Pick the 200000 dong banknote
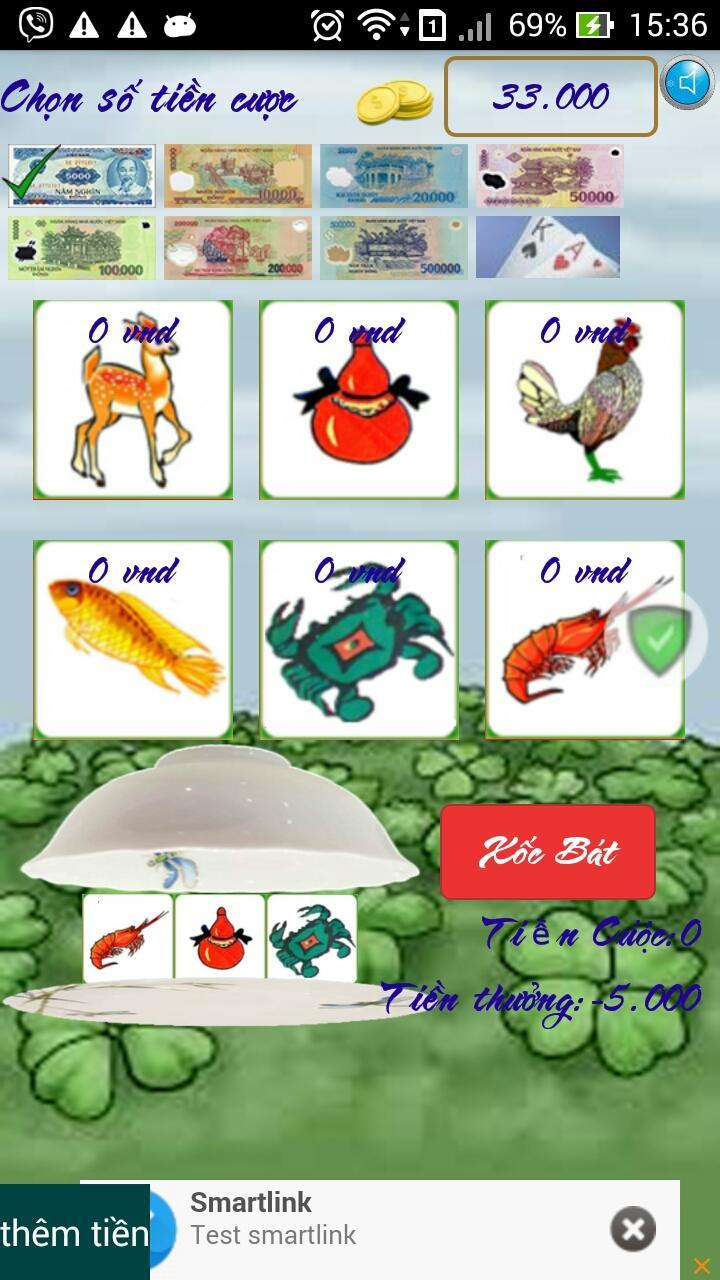The height and width of the screenshot is (1280, 720). click(x=238, y=248)
